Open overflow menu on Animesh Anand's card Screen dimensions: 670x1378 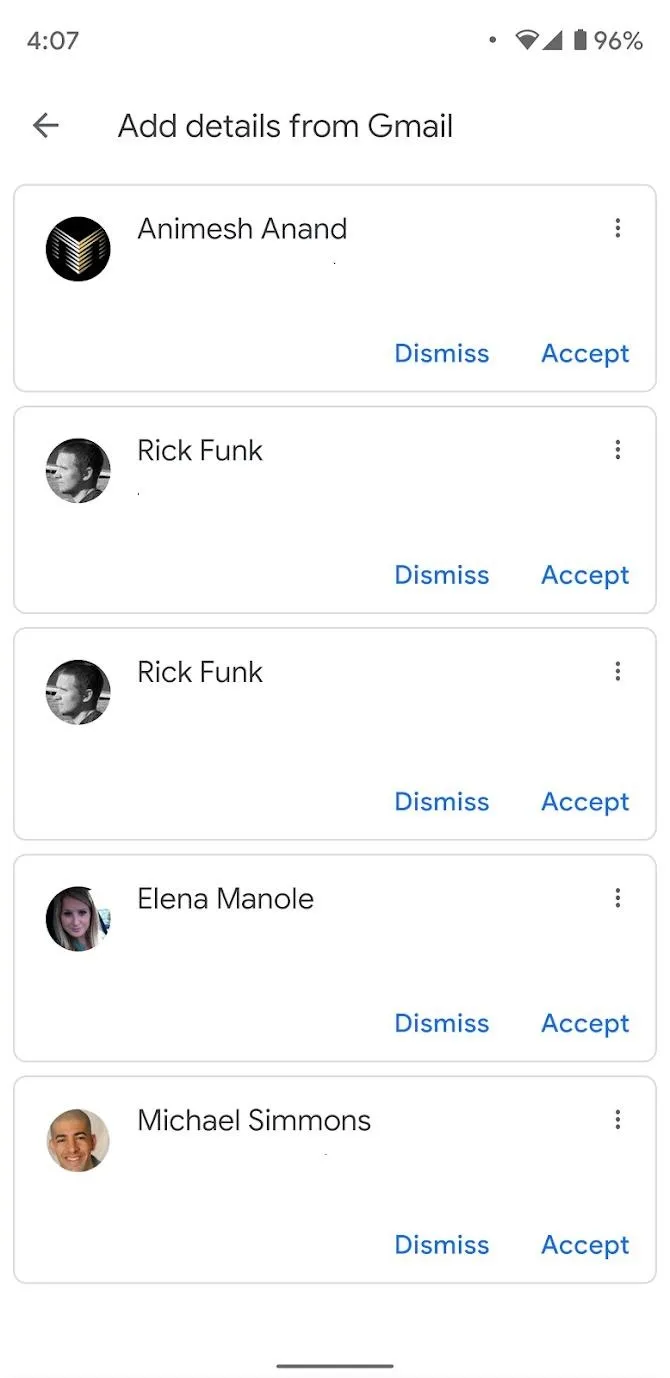click(x=618, y=228)
